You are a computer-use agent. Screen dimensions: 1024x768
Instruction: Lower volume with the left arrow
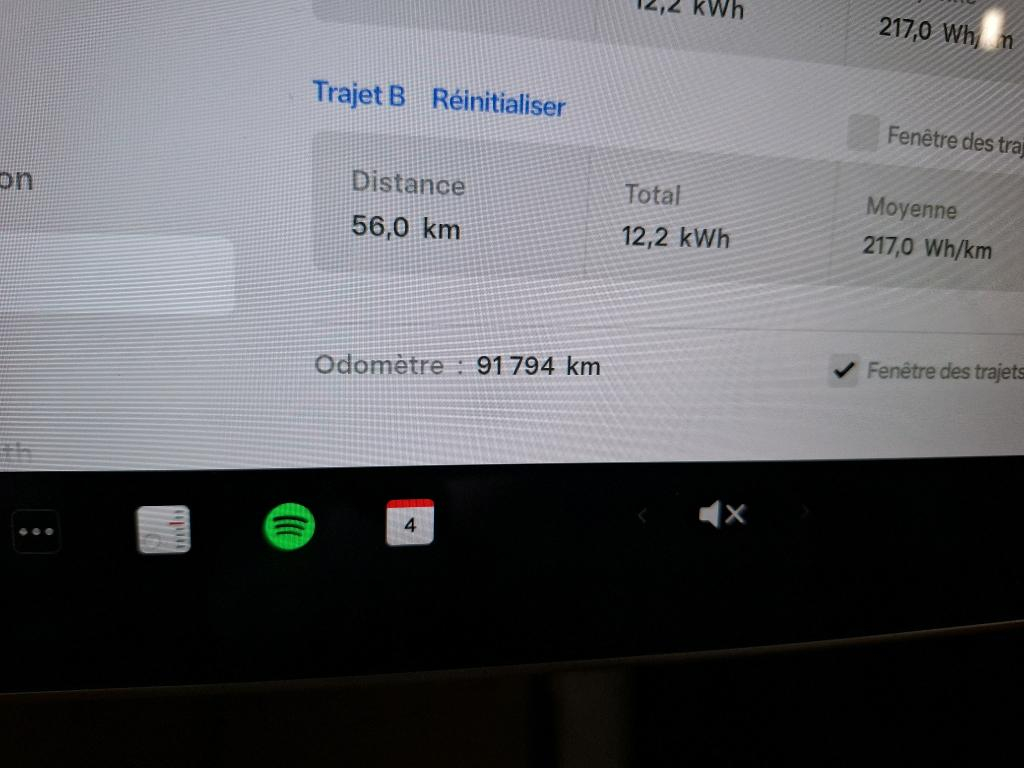[x=642, y=516]
